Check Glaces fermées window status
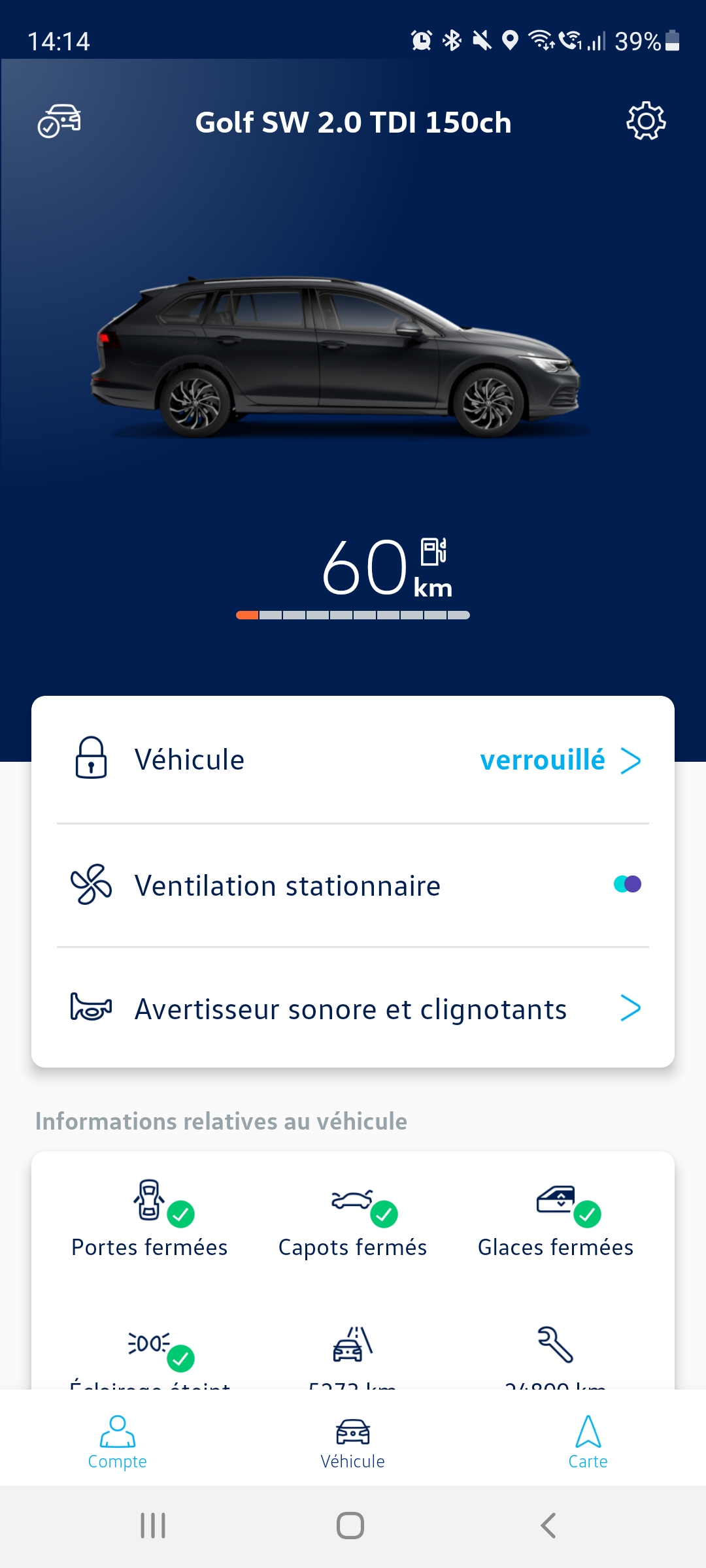The width and height of the screenshot is (706, 1568). 556,1219
